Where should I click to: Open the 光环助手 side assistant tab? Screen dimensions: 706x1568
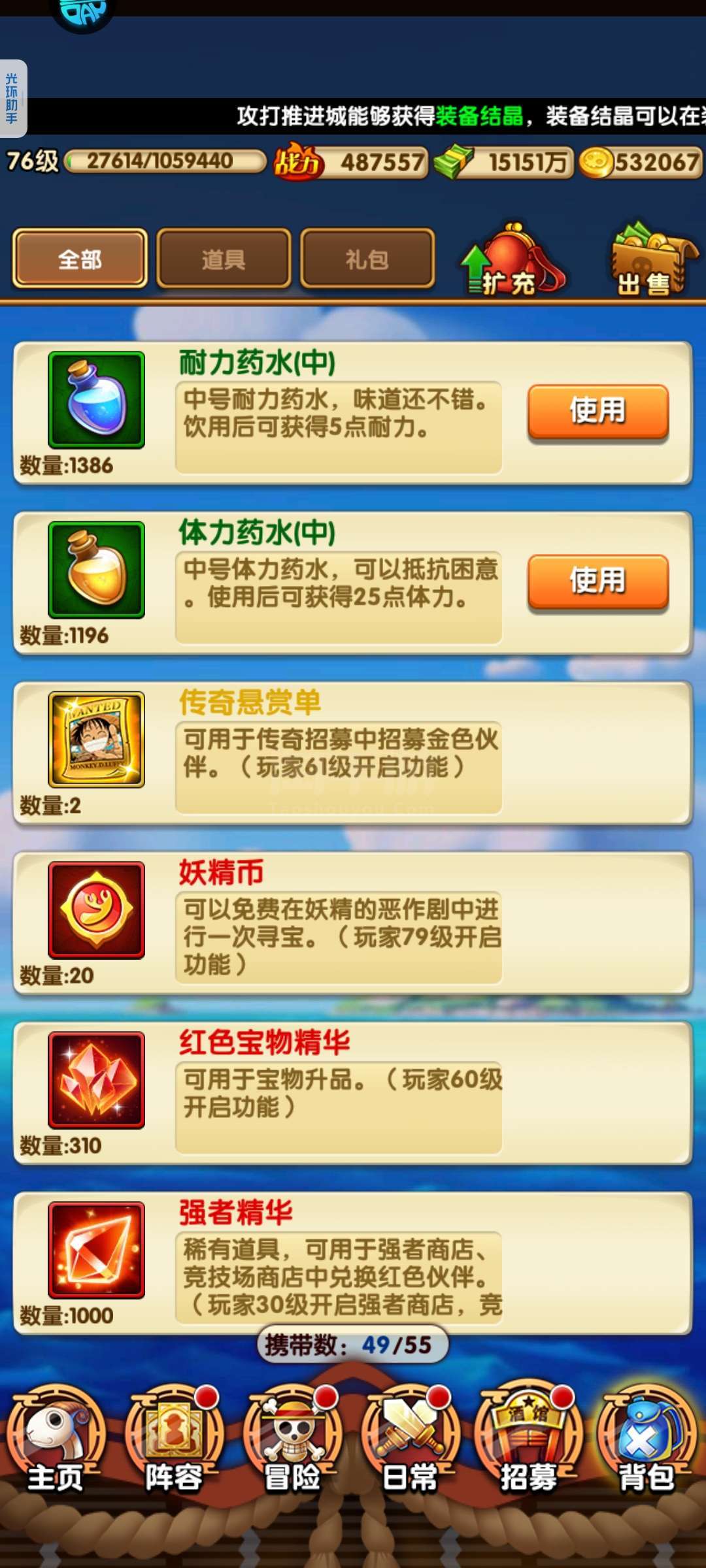12,99
